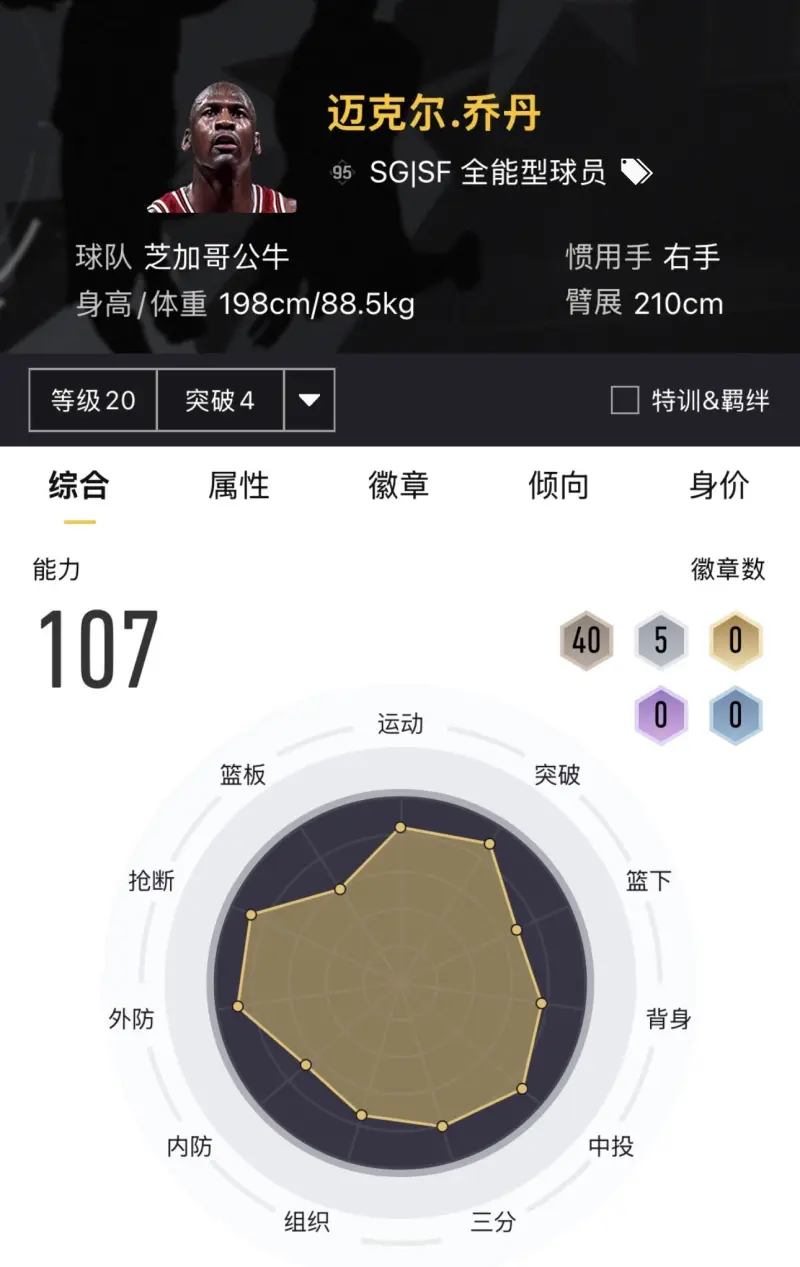Tap the tag icon beside 全能型球员
The image size is (800, 1267).
click(x=636, y=172)
